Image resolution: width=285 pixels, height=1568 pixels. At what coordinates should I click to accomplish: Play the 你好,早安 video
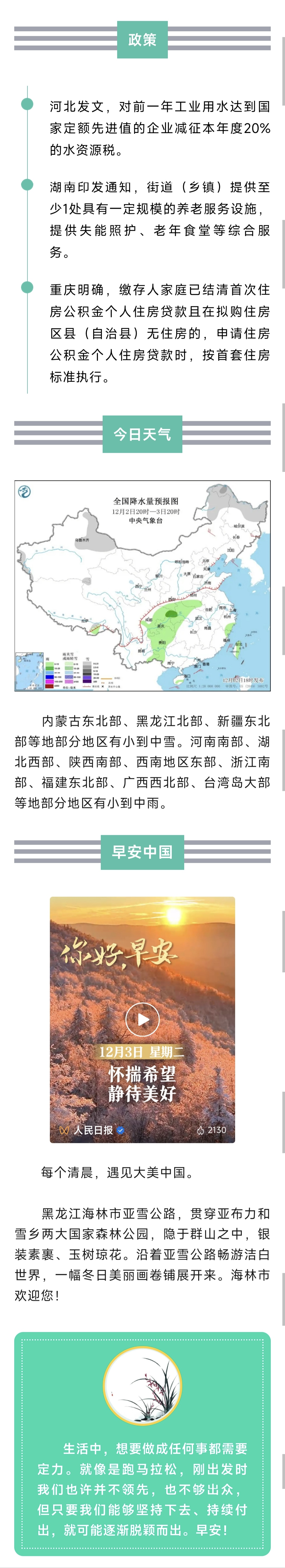coord(142,1020)
